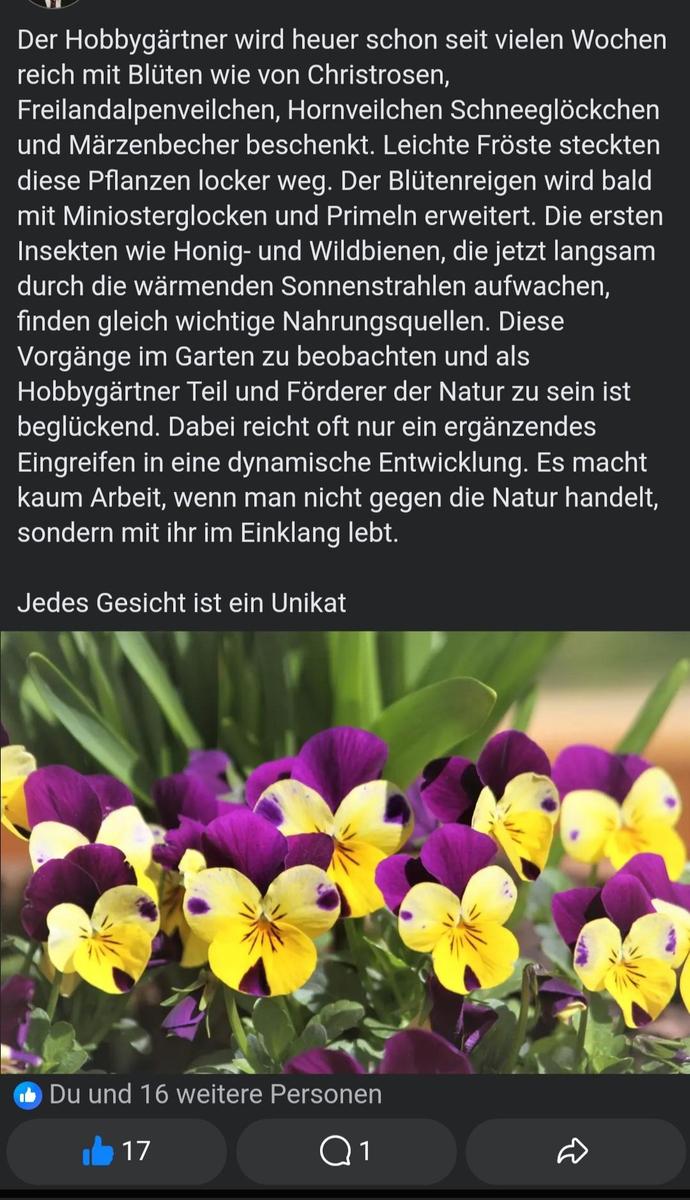
Task: Open the pansy flower photo
Action: 345,852
